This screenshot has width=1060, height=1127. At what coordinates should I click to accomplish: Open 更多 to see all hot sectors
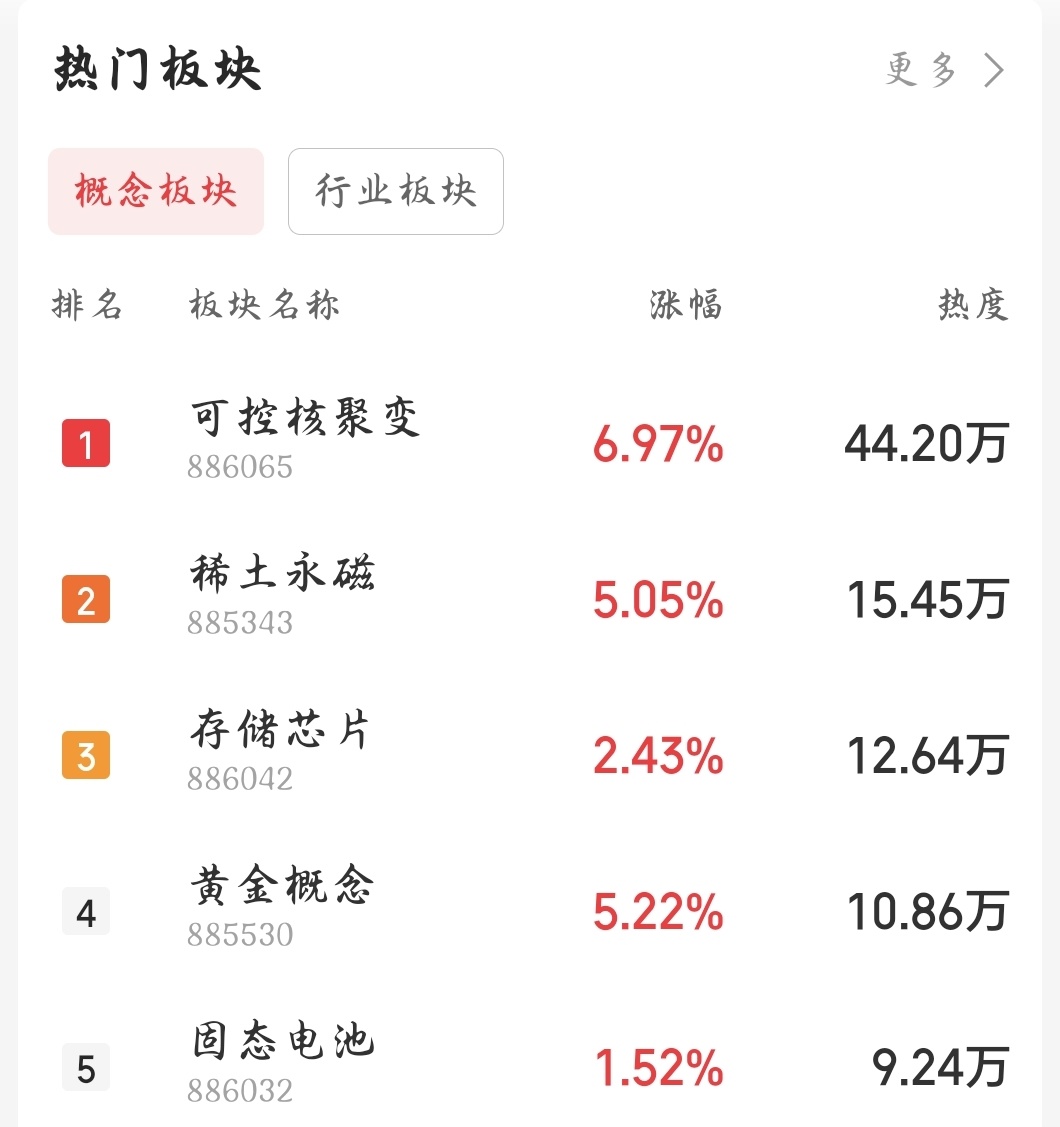coord(943,70)
